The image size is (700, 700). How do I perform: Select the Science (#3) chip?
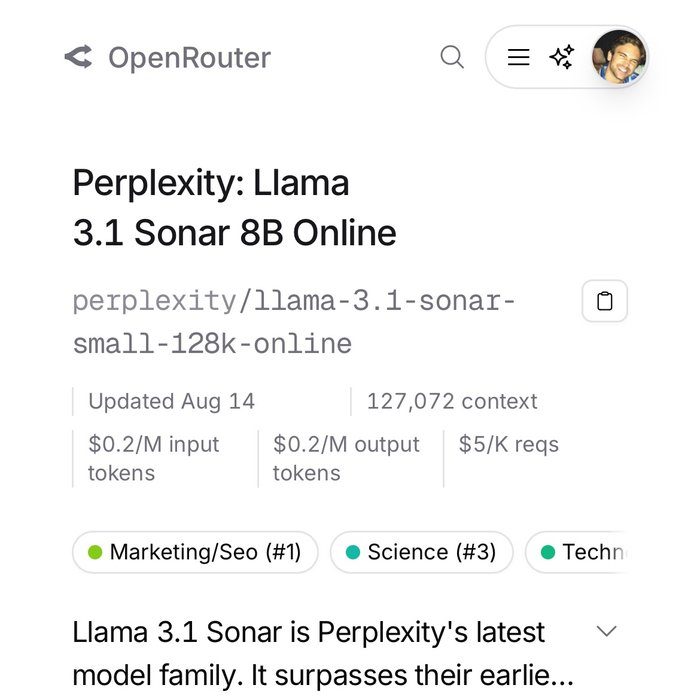coord(421,552)
